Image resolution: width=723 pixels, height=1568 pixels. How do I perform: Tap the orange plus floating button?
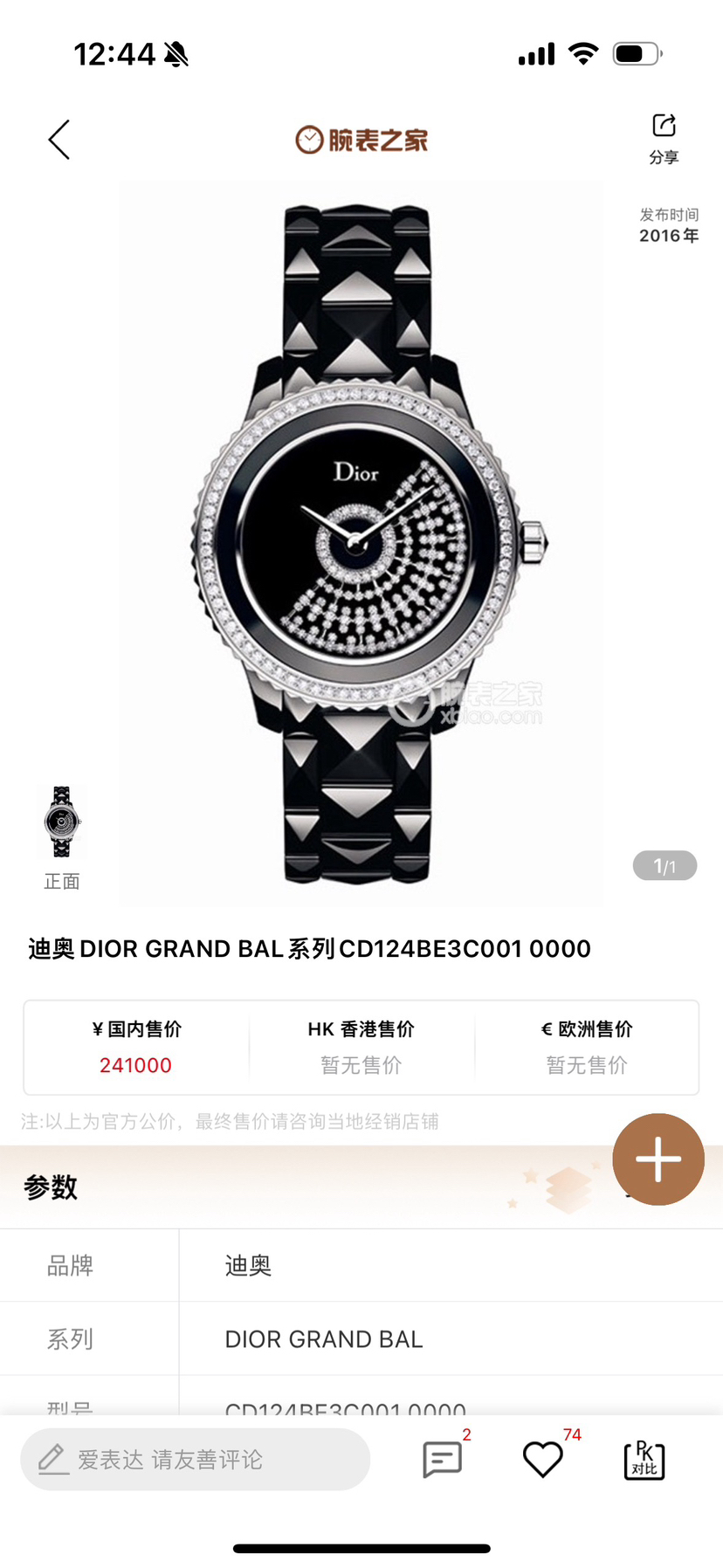(x=658, y=1159)
